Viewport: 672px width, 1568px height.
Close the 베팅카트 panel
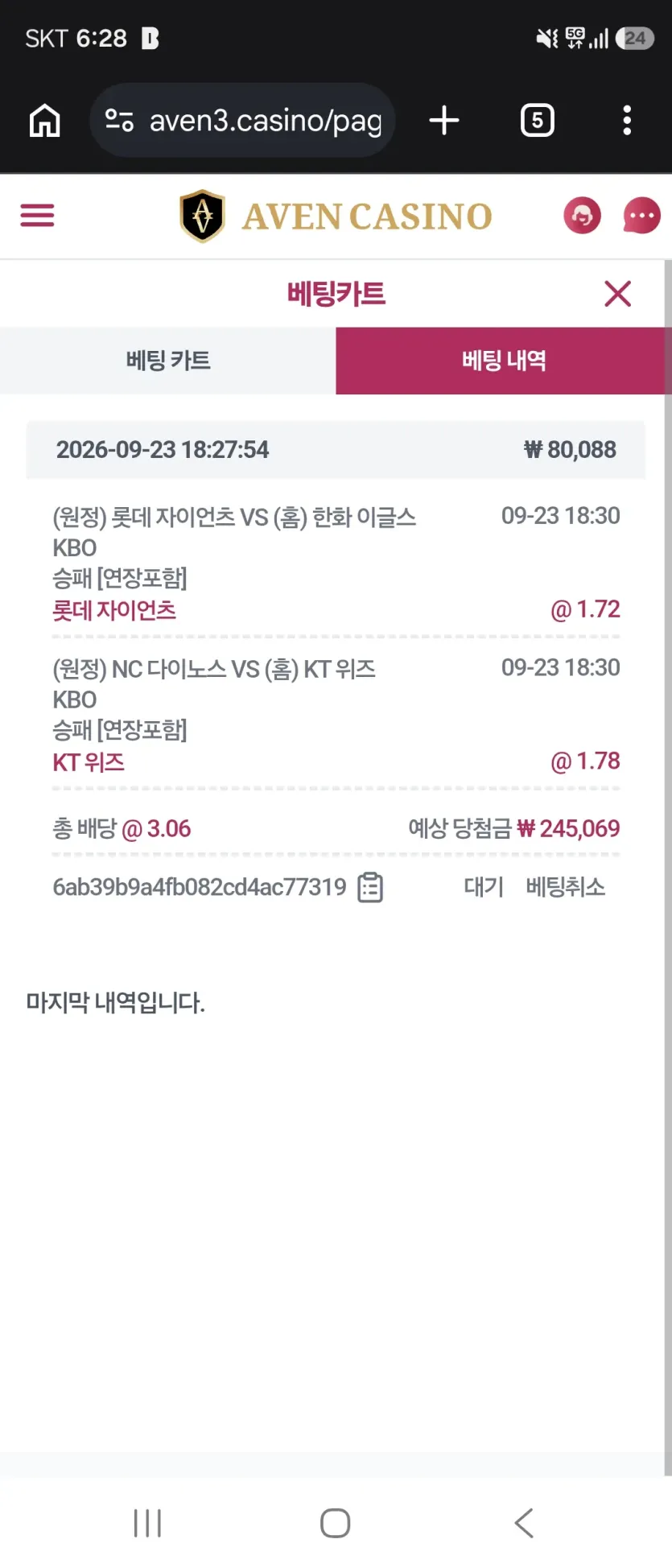[617, 294]
